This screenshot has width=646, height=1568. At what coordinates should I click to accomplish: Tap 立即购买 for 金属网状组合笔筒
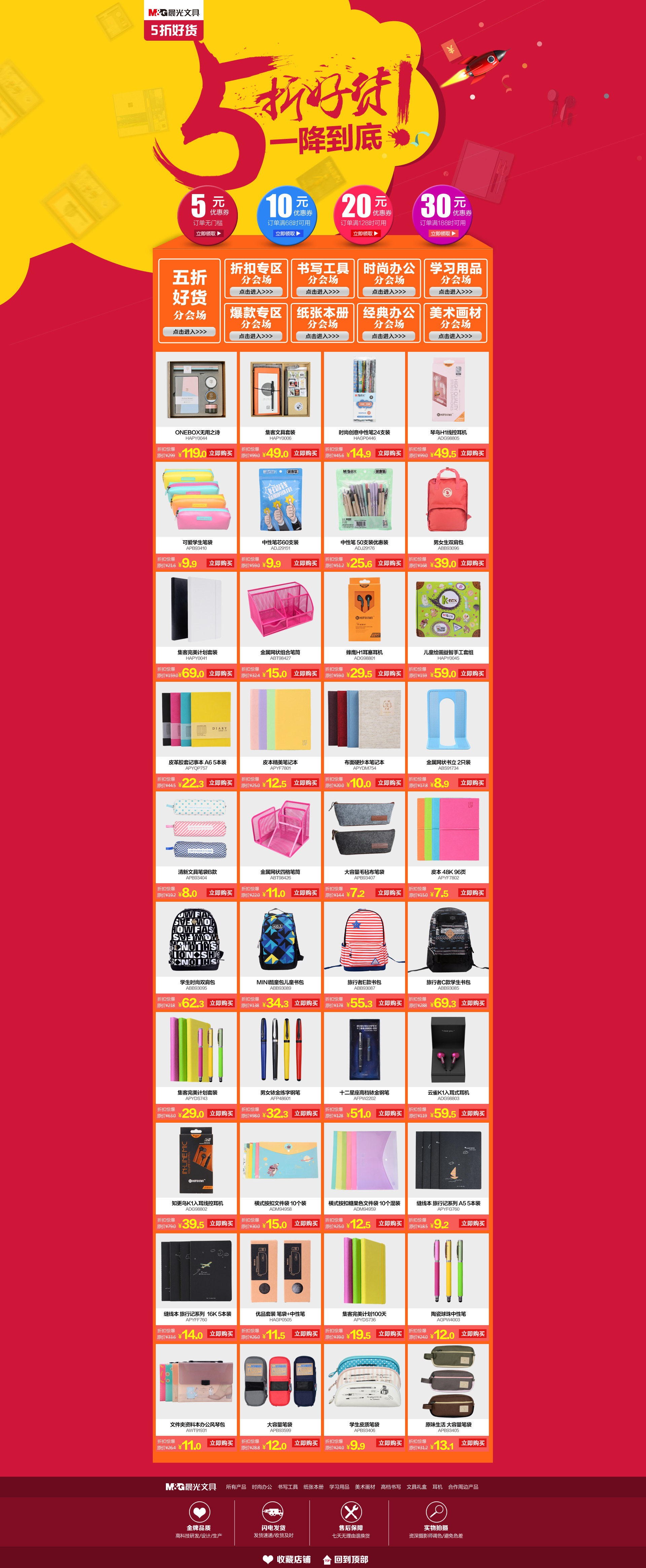tap(305, 674)
